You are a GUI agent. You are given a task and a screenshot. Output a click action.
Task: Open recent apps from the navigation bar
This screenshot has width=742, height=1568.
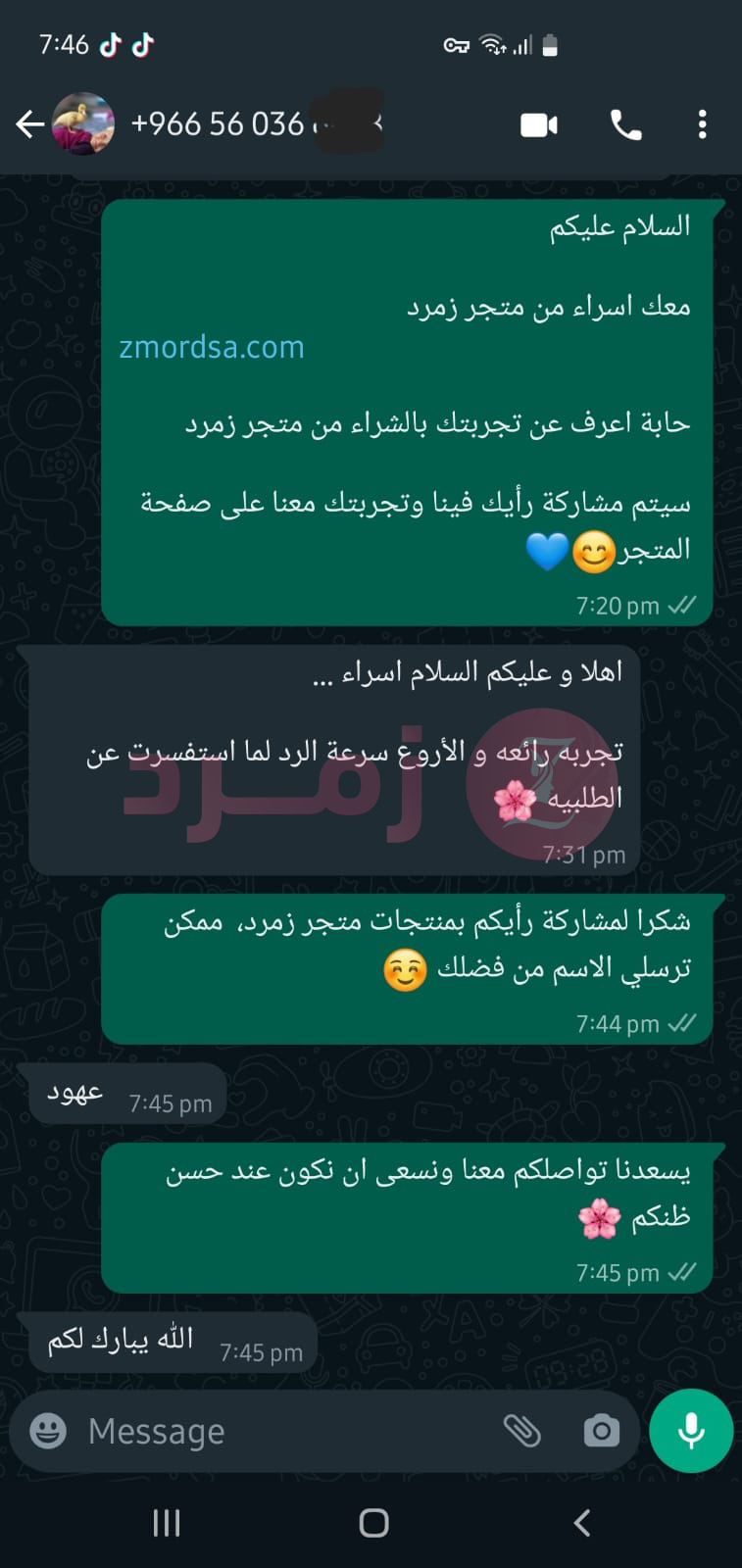[x=167, y=1522]
